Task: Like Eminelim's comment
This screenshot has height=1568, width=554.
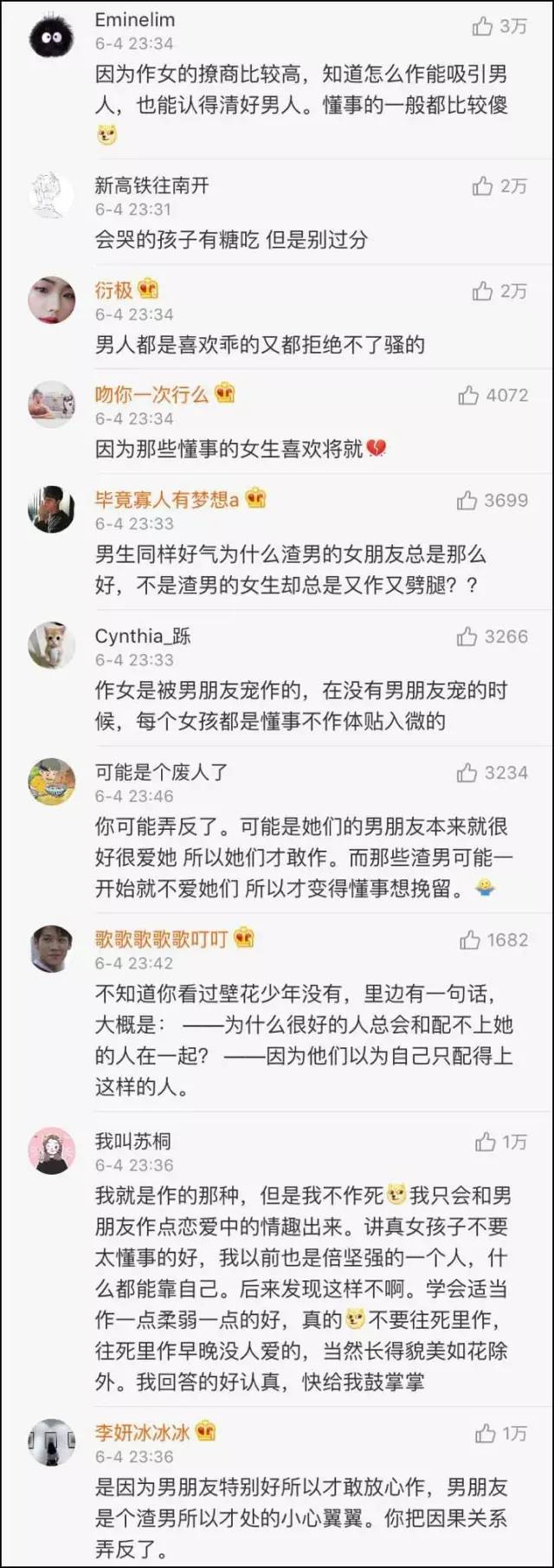Action: tap(482, 27)
